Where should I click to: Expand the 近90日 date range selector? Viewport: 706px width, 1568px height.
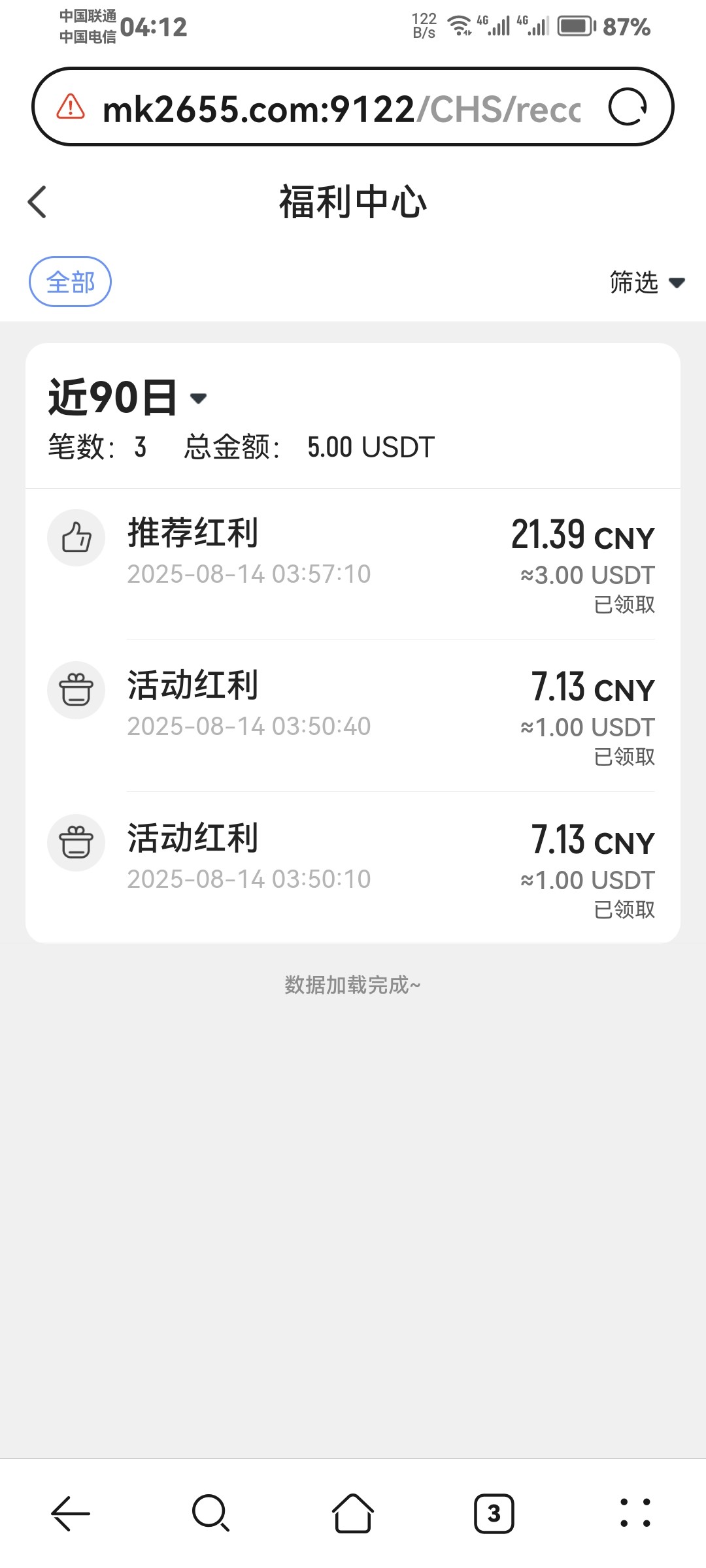point(127,397)
